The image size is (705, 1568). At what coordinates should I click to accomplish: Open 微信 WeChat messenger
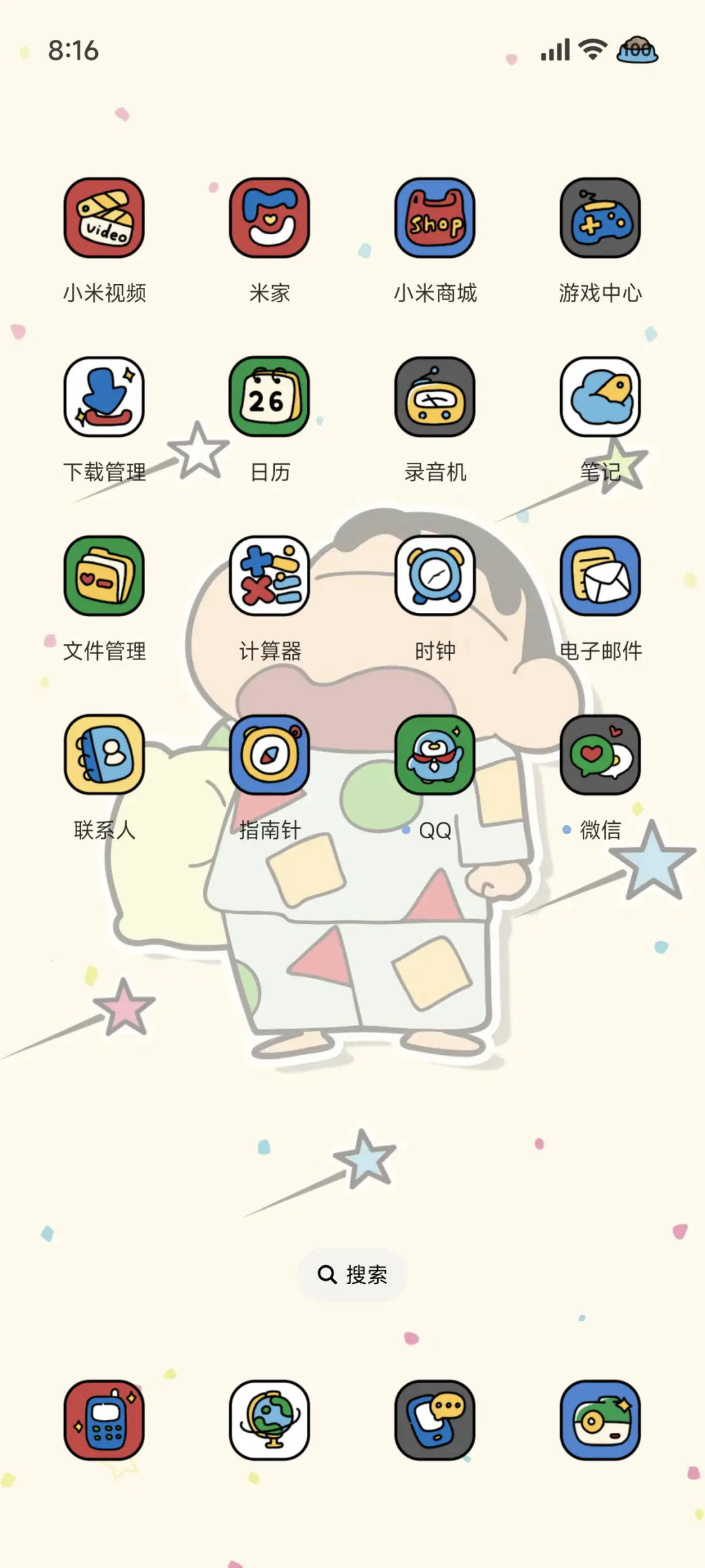tap(601, 756)
